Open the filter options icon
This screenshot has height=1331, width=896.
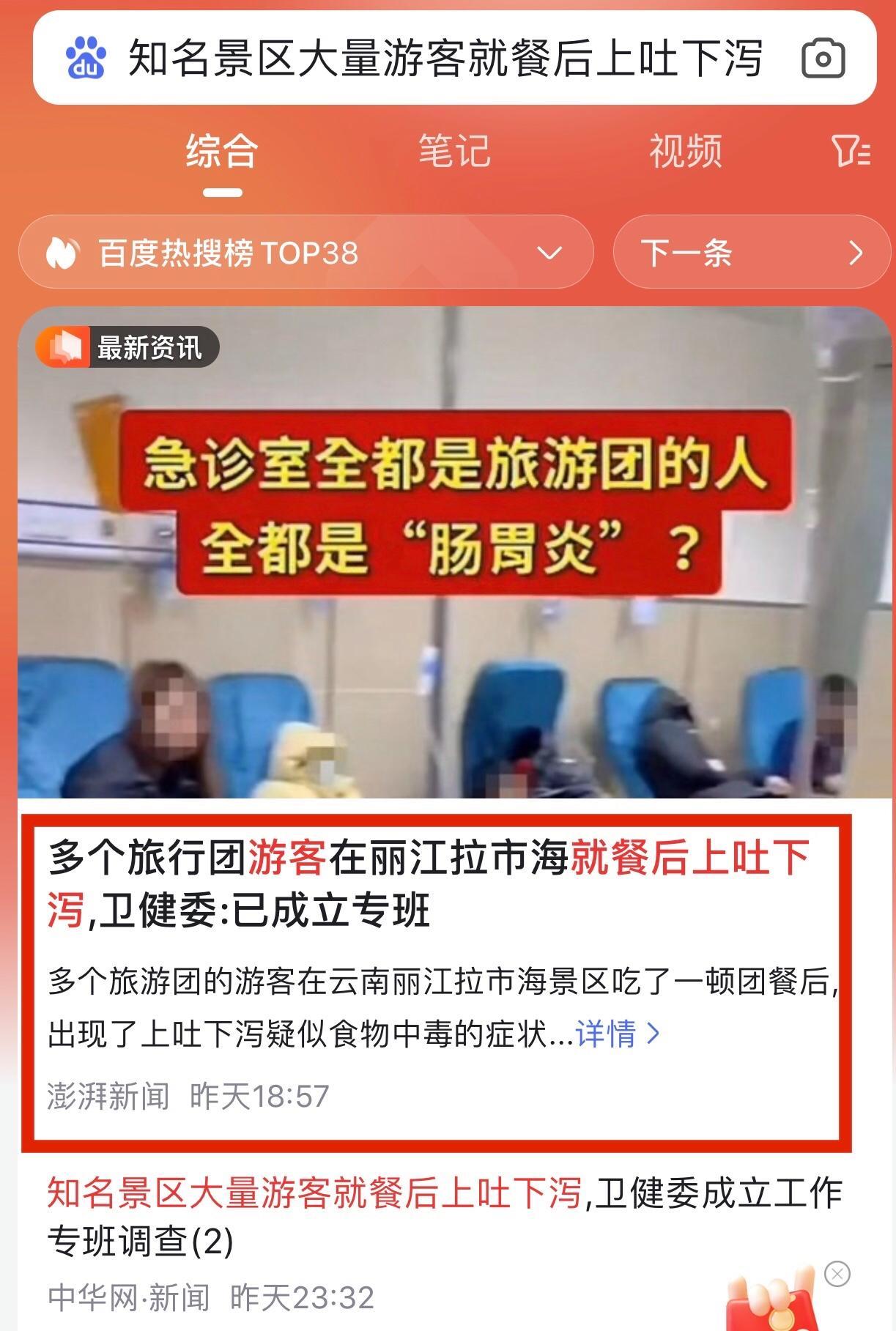click(x=851, y=152)
